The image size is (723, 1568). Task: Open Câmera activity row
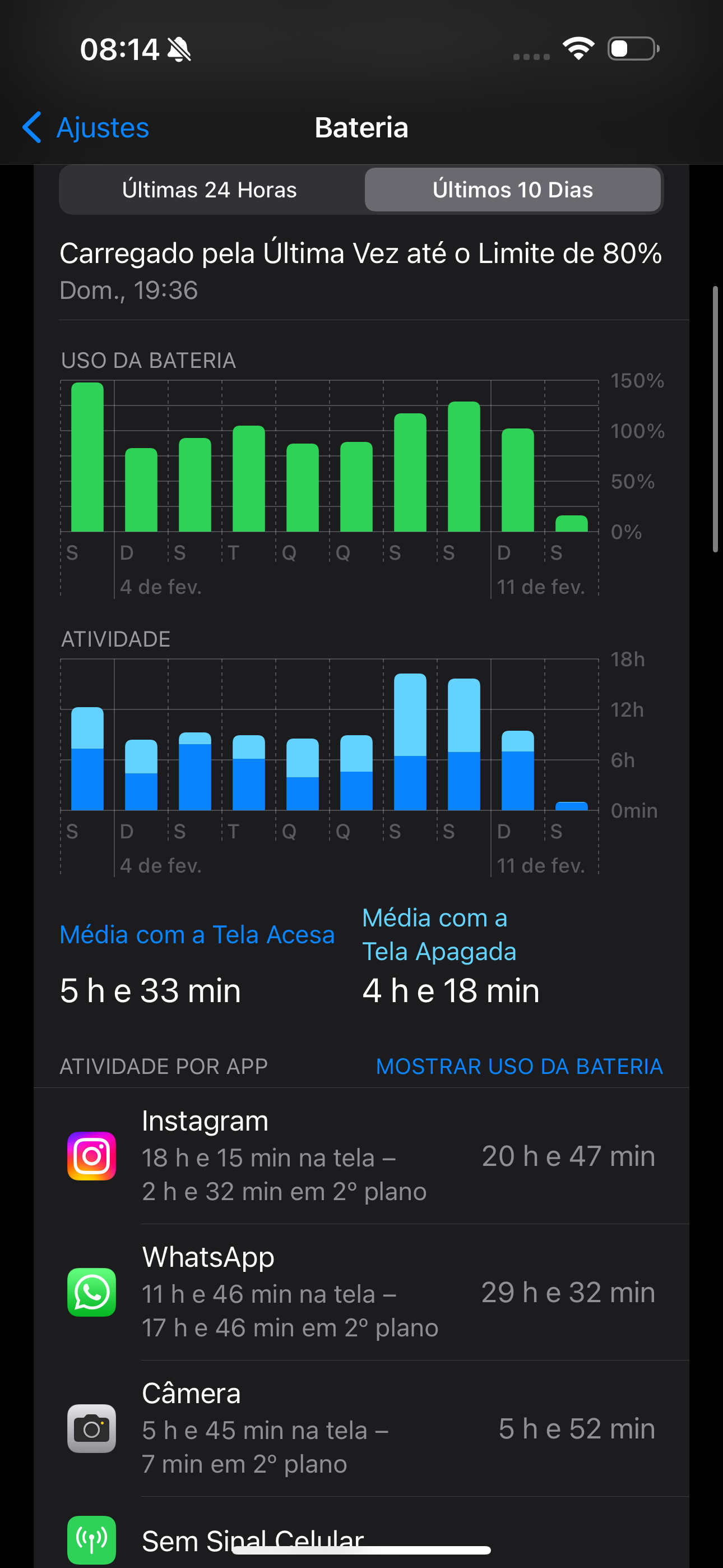point(361,1428)
